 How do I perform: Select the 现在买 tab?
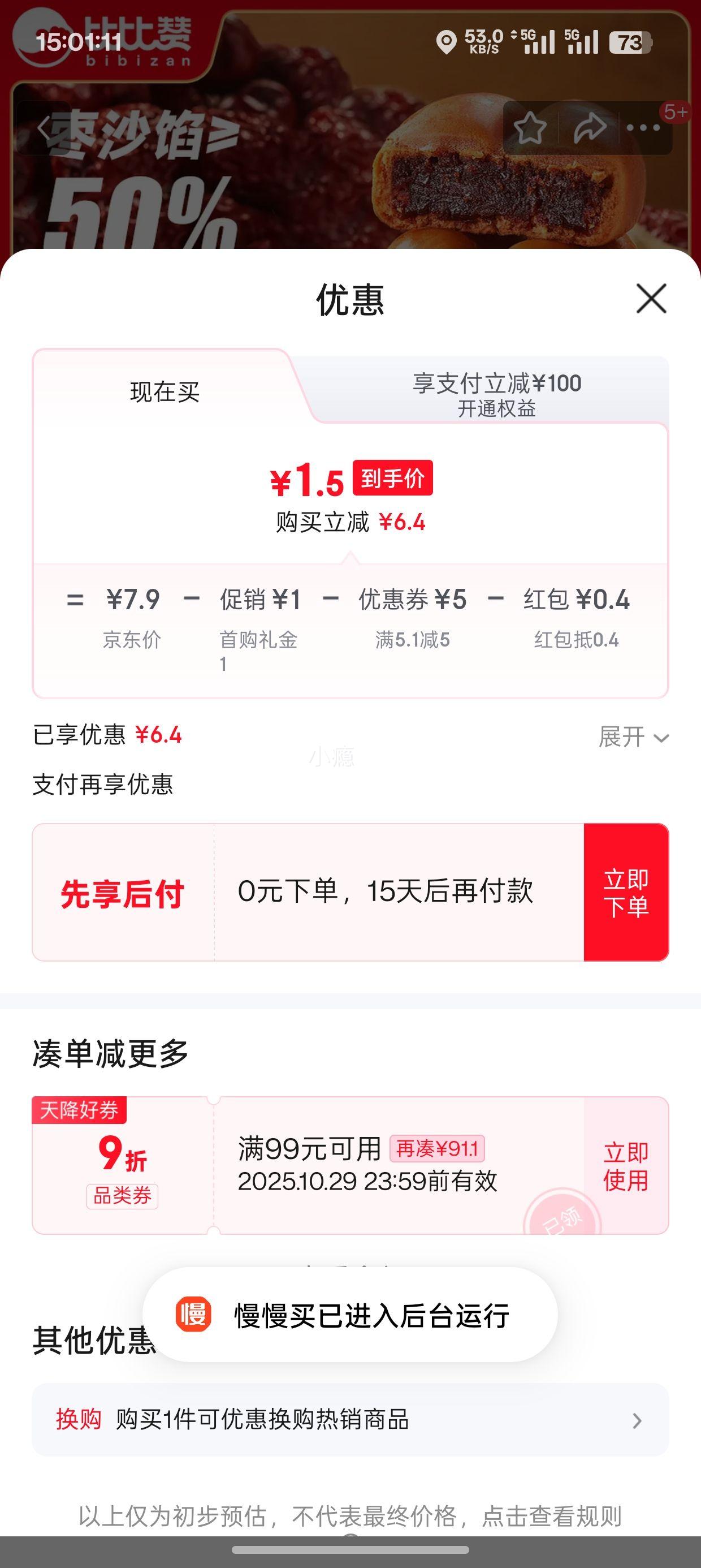click(x=165, y=391)
